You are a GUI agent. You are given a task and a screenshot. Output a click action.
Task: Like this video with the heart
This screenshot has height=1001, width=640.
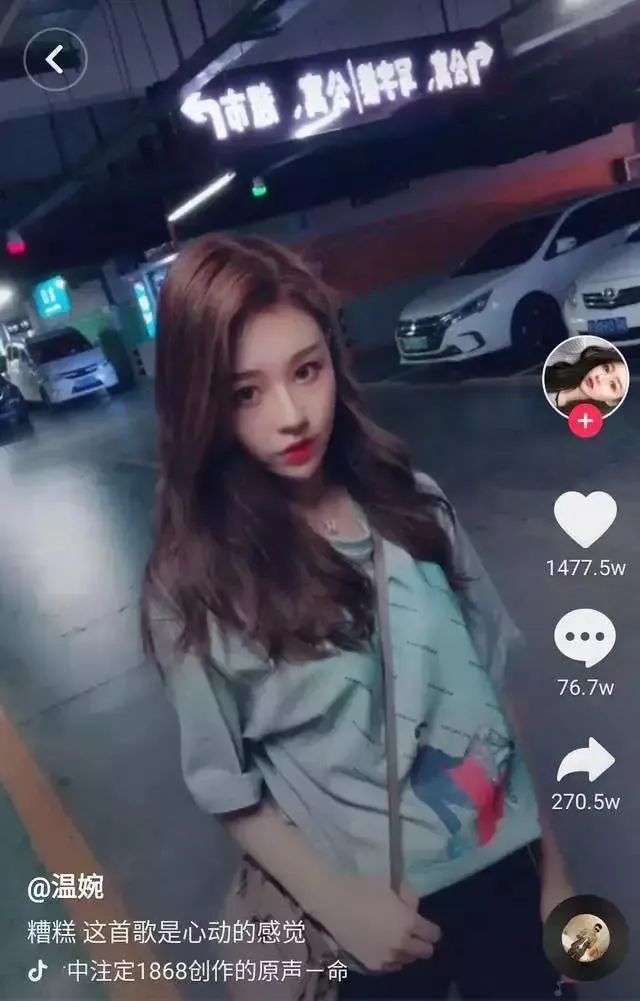pyautogui.click(x=585, y=519)
